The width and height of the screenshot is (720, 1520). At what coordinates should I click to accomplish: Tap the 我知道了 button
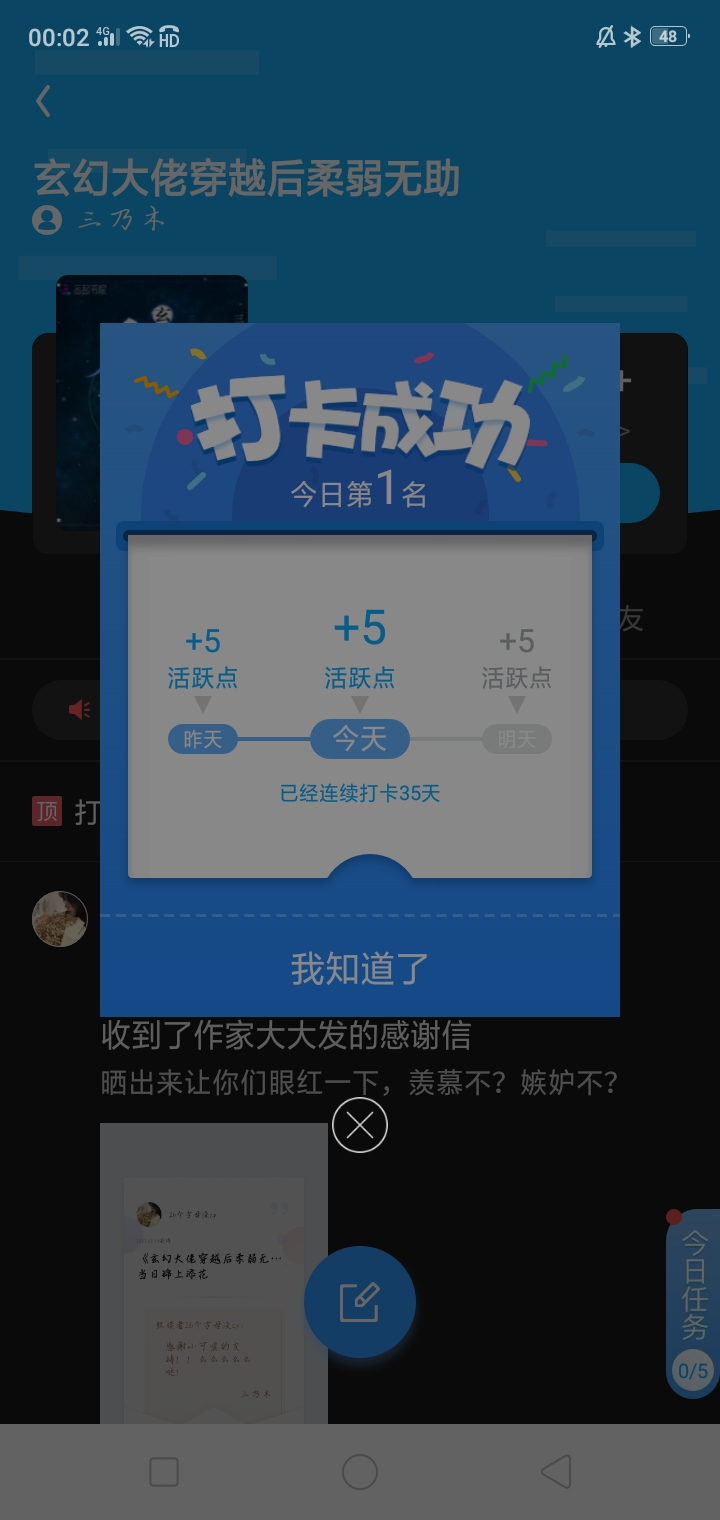[360, 968]
